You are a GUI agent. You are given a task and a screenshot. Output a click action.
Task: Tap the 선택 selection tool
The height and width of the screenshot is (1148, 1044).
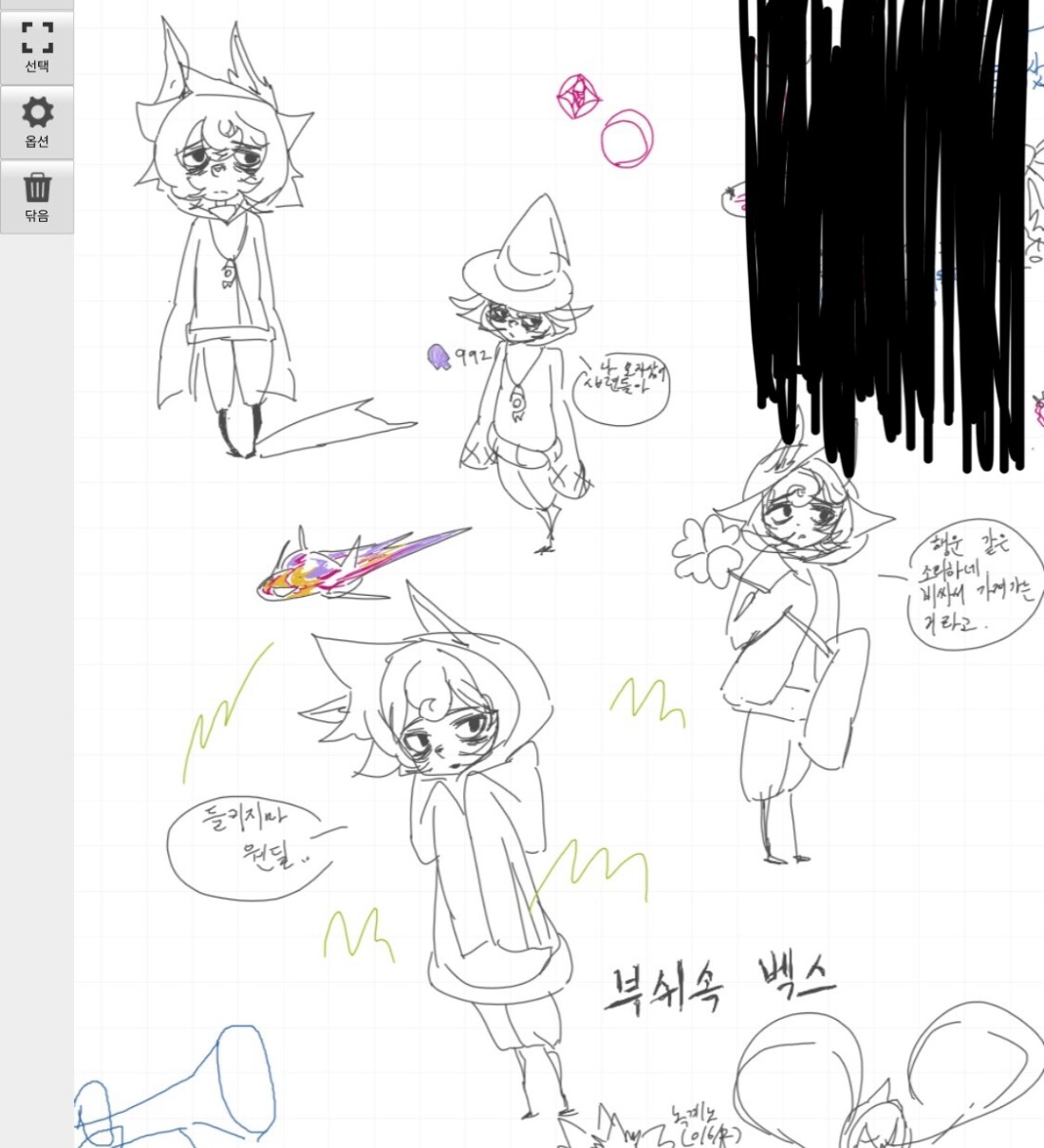pyautogui.click(x=37, y=47)
